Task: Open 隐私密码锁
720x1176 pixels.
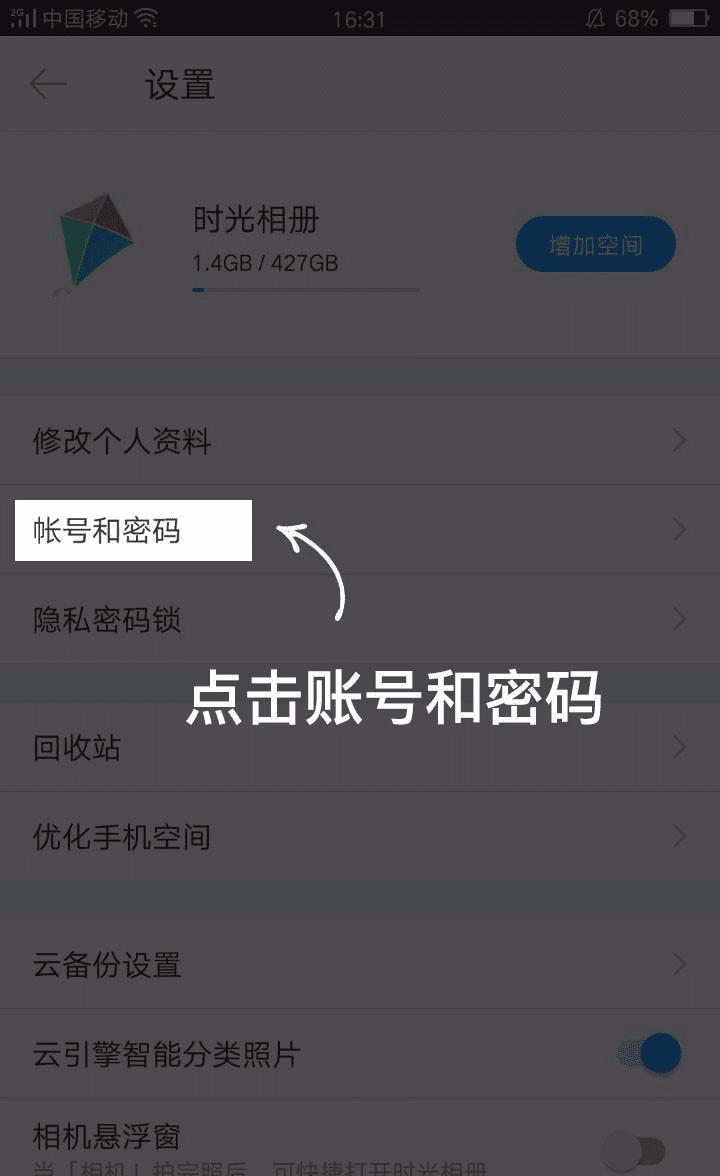Action: click(x=360, y=619)
